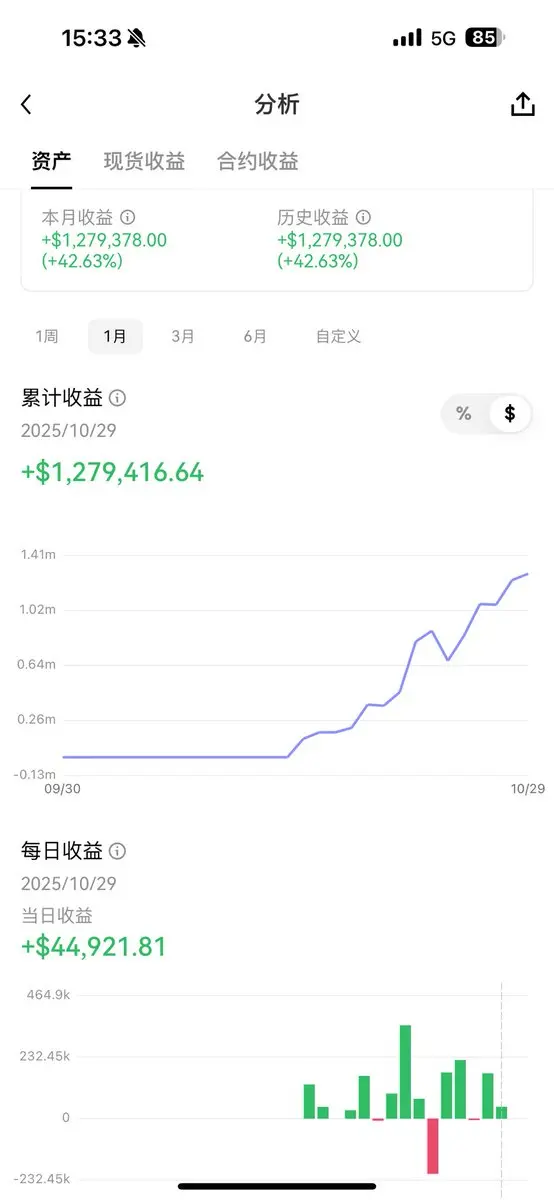Select the 1周 time range
Screen dimensions: 554x1200
coord(47,336)
